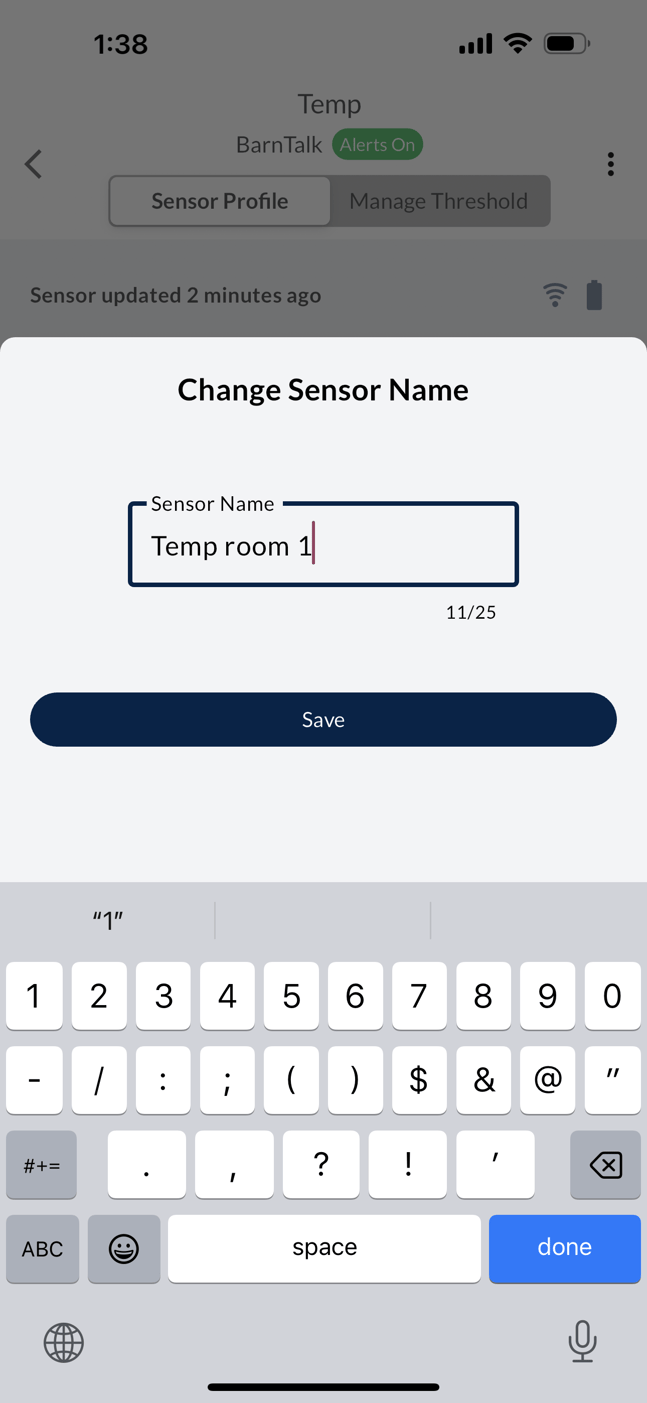
Task: Open the three-dot overflow menu
Action: coord(610,164)
